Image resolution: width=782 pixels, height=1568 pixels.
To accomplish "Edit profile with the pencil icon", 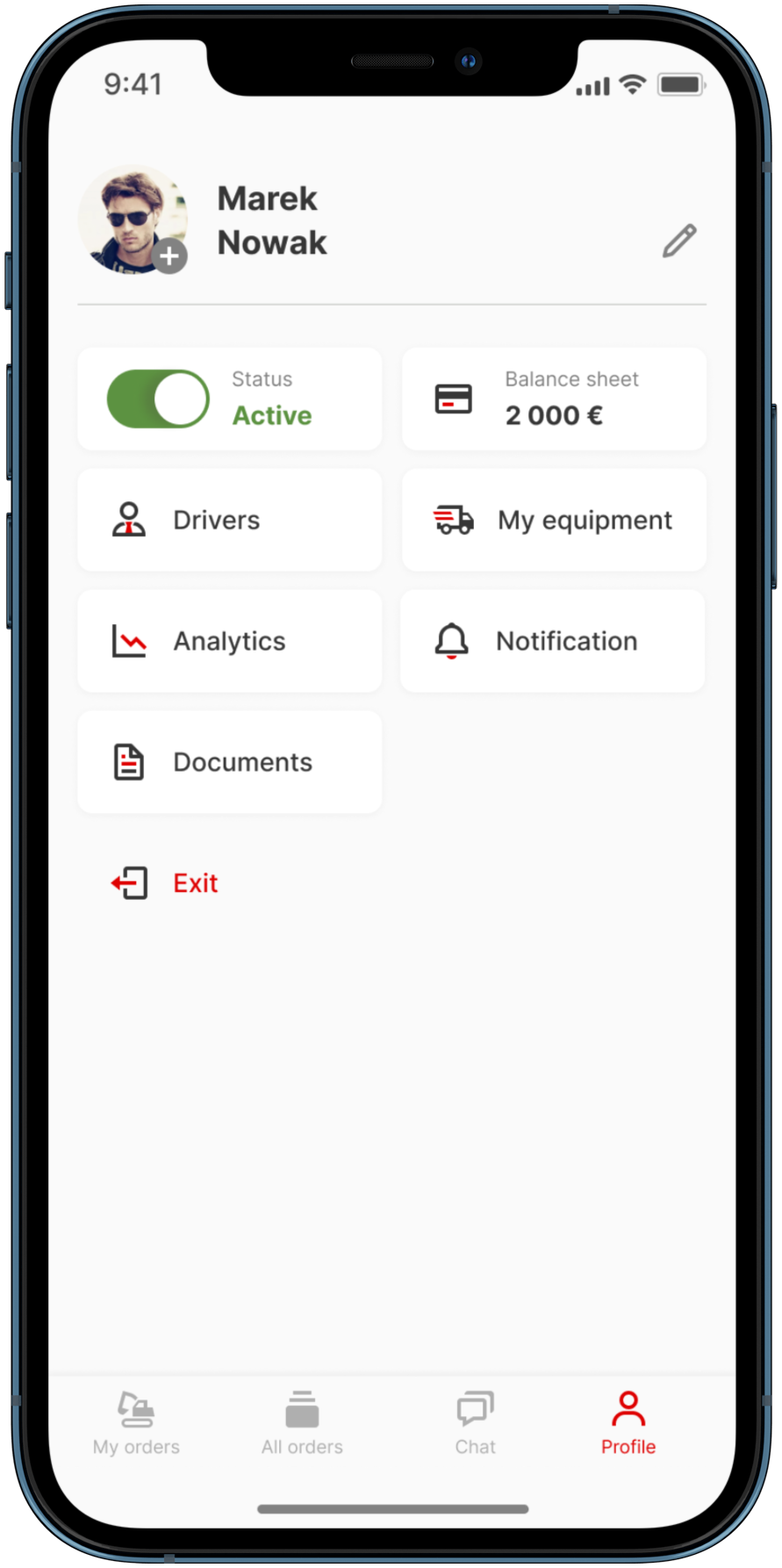I will [x=679, y=241].
